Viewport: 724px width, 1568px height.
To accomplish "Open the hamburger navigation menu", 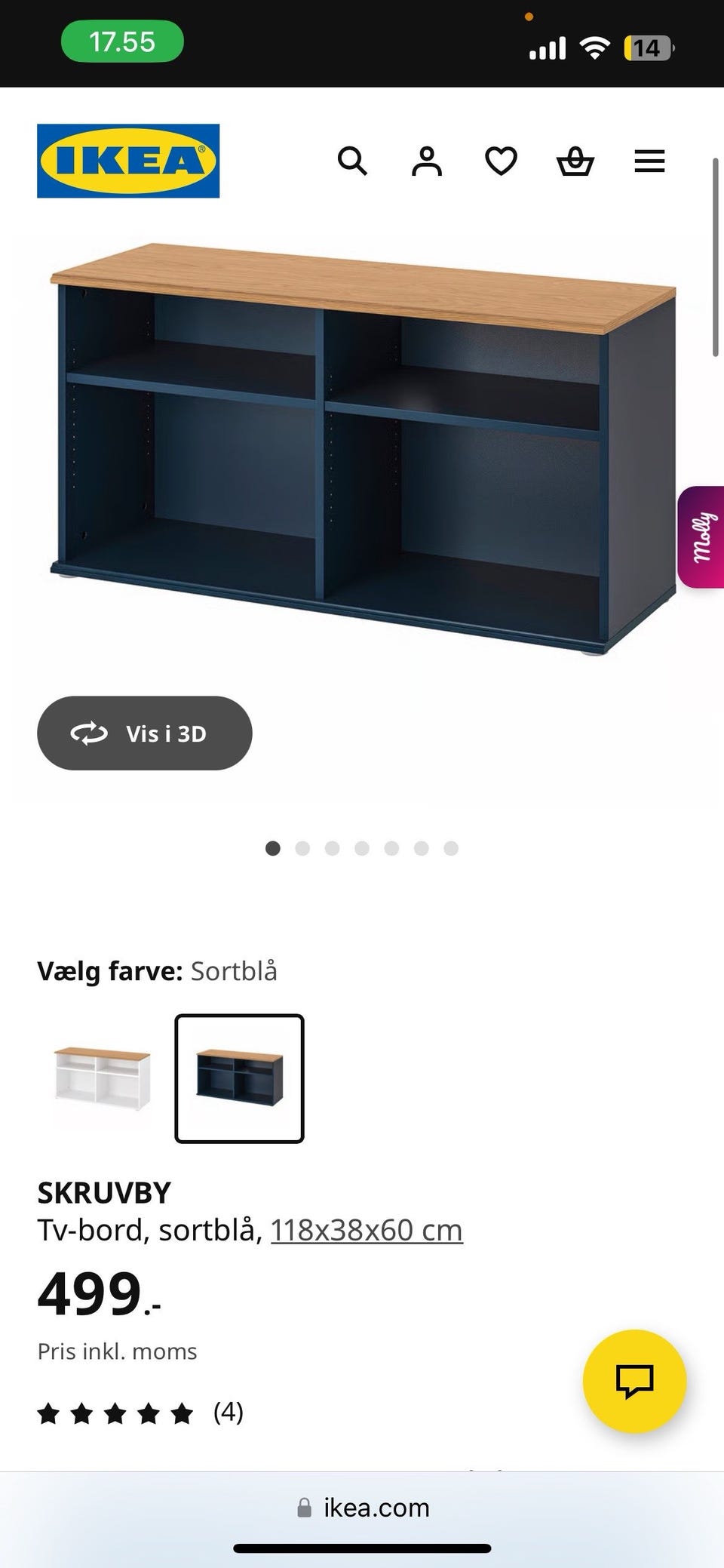I will (649, 161).
